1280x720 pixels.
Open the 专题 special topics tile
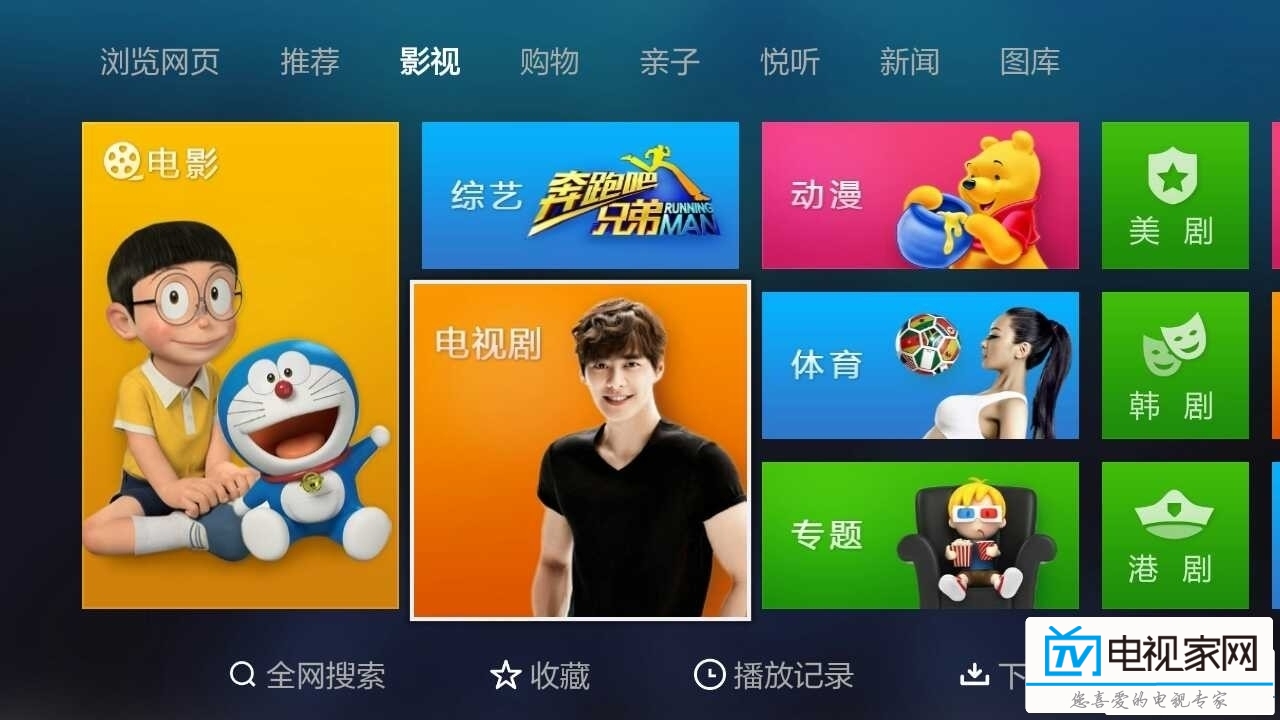pos(920,535)
